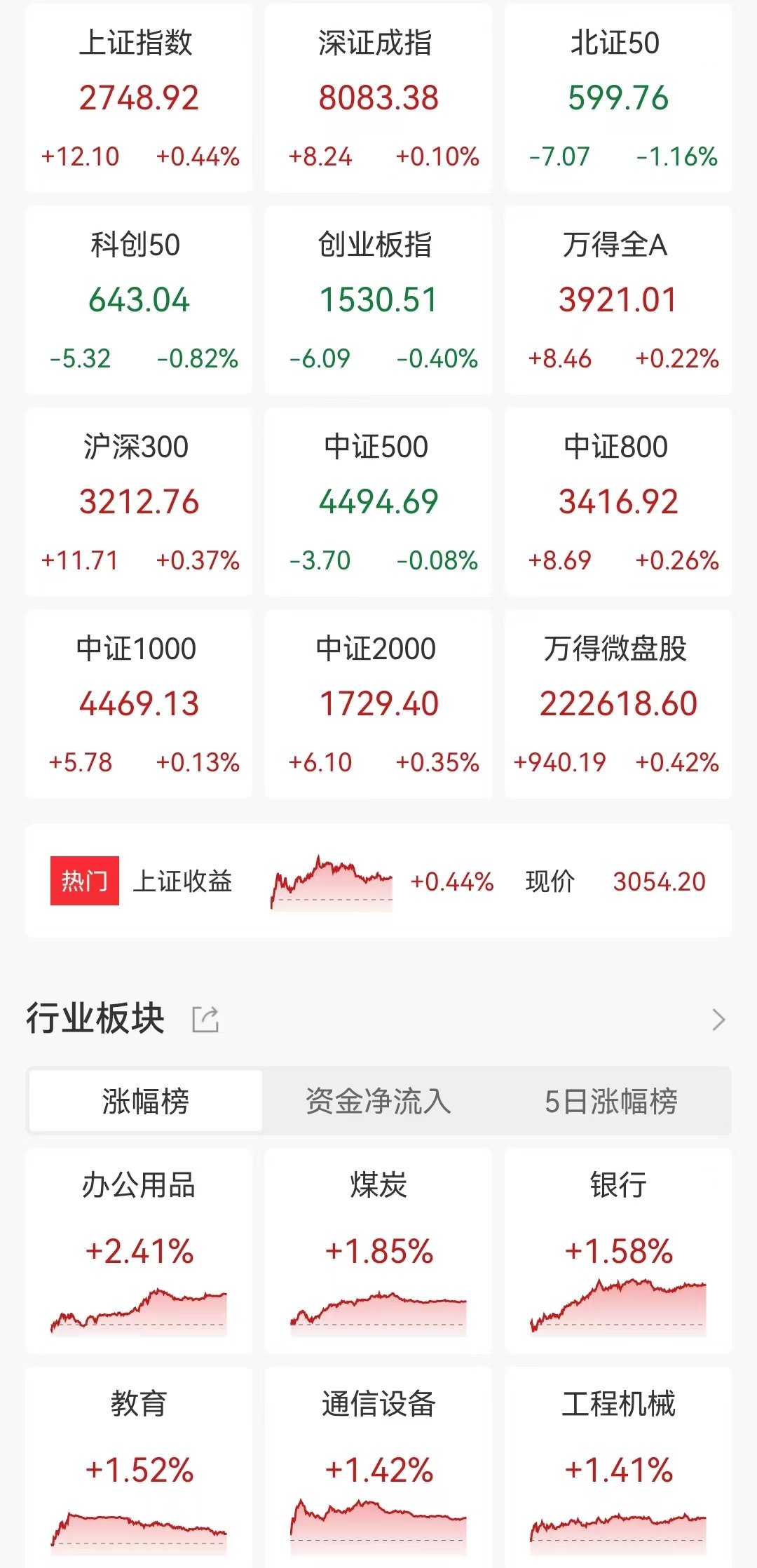Open the 万得全A index card

click(618, 300)
